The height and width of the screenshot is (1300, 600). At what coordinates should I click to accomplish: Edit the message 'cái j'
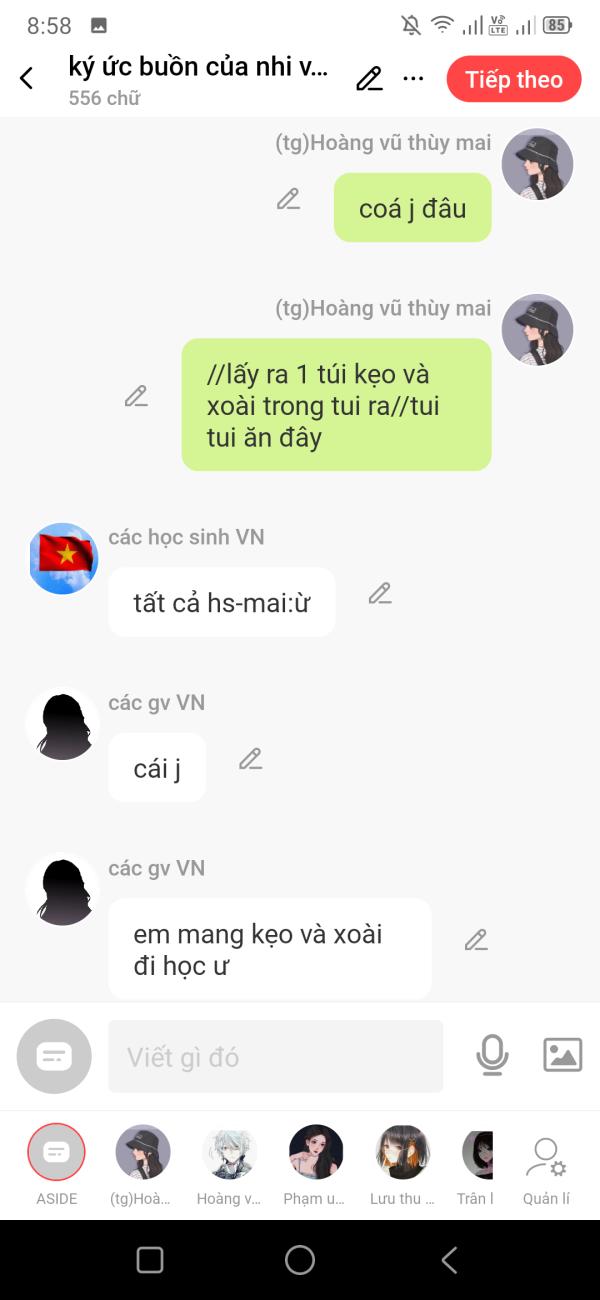tap(250, 759)
